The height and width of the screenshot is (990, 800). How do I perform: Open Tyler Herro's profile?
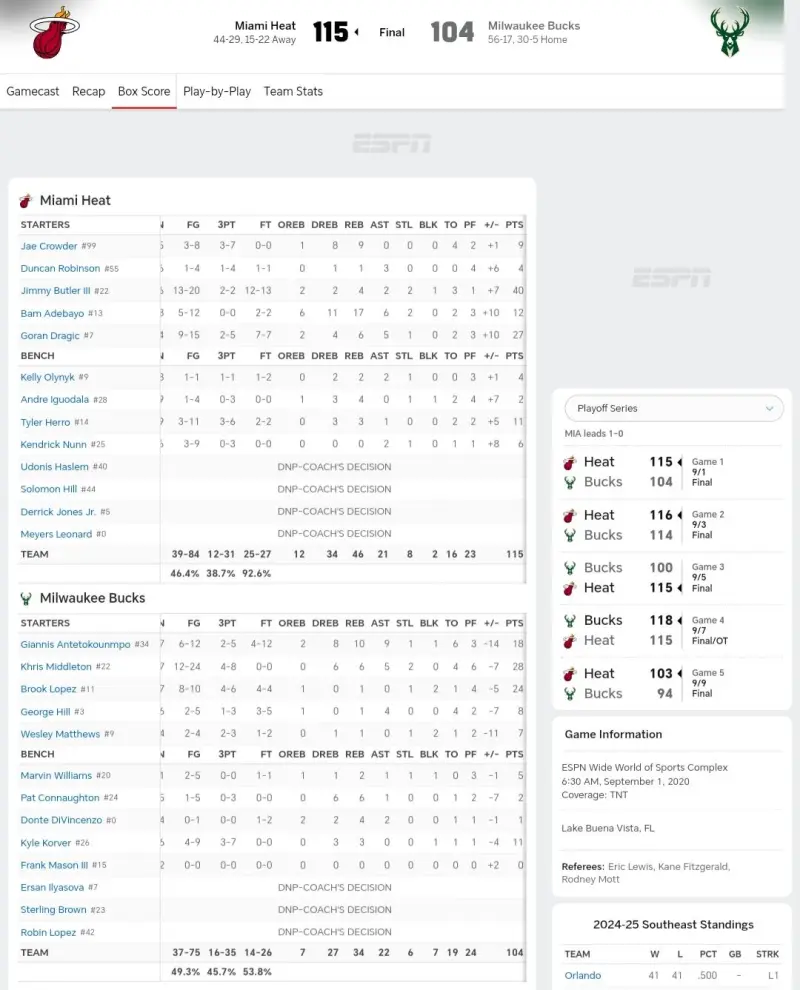click(x=45, y=422)
